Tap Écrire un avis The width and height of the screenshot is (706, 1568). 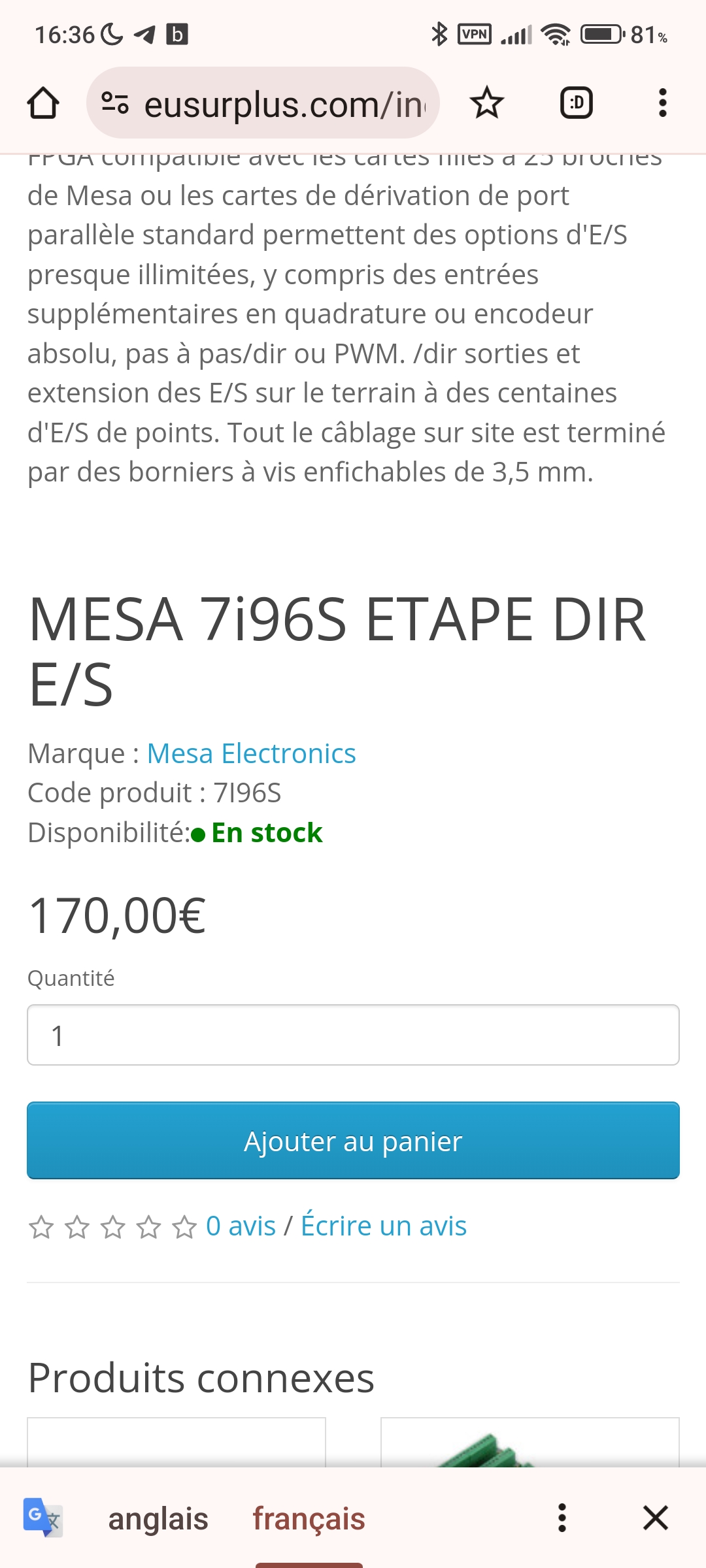pos(384,1225)
